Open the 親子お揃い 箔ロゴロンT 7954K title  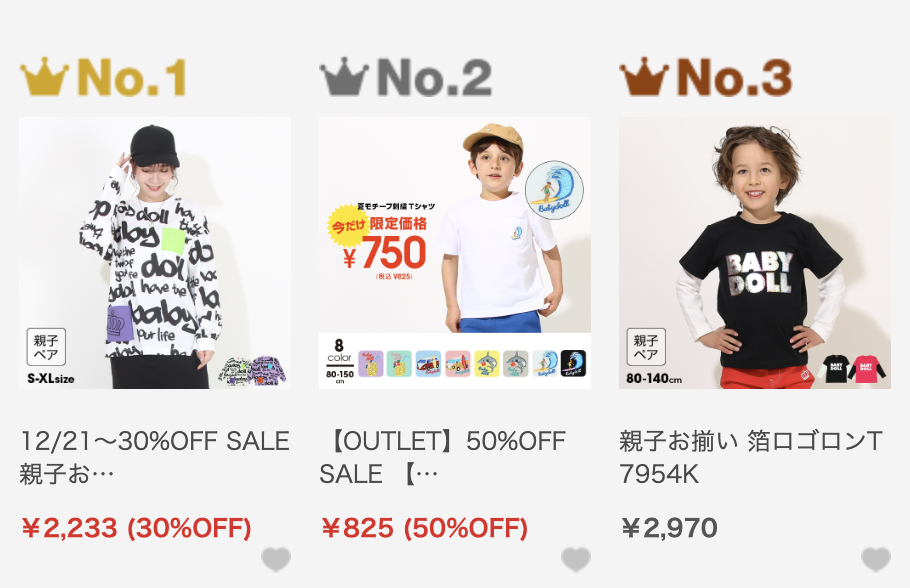751,456
